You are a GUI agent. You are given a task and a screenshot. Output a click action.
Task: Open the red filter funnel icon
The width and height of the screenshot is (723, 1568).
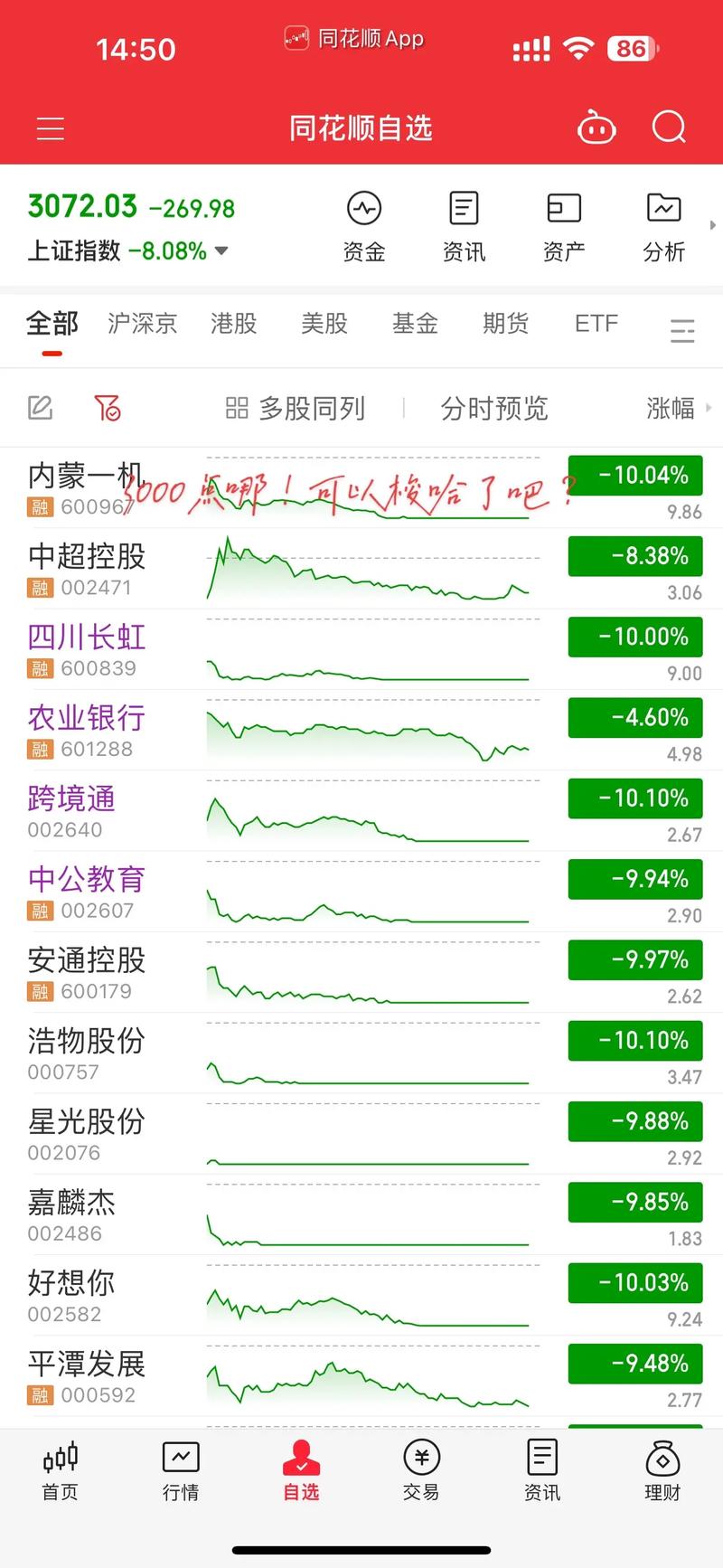[108, 408]
